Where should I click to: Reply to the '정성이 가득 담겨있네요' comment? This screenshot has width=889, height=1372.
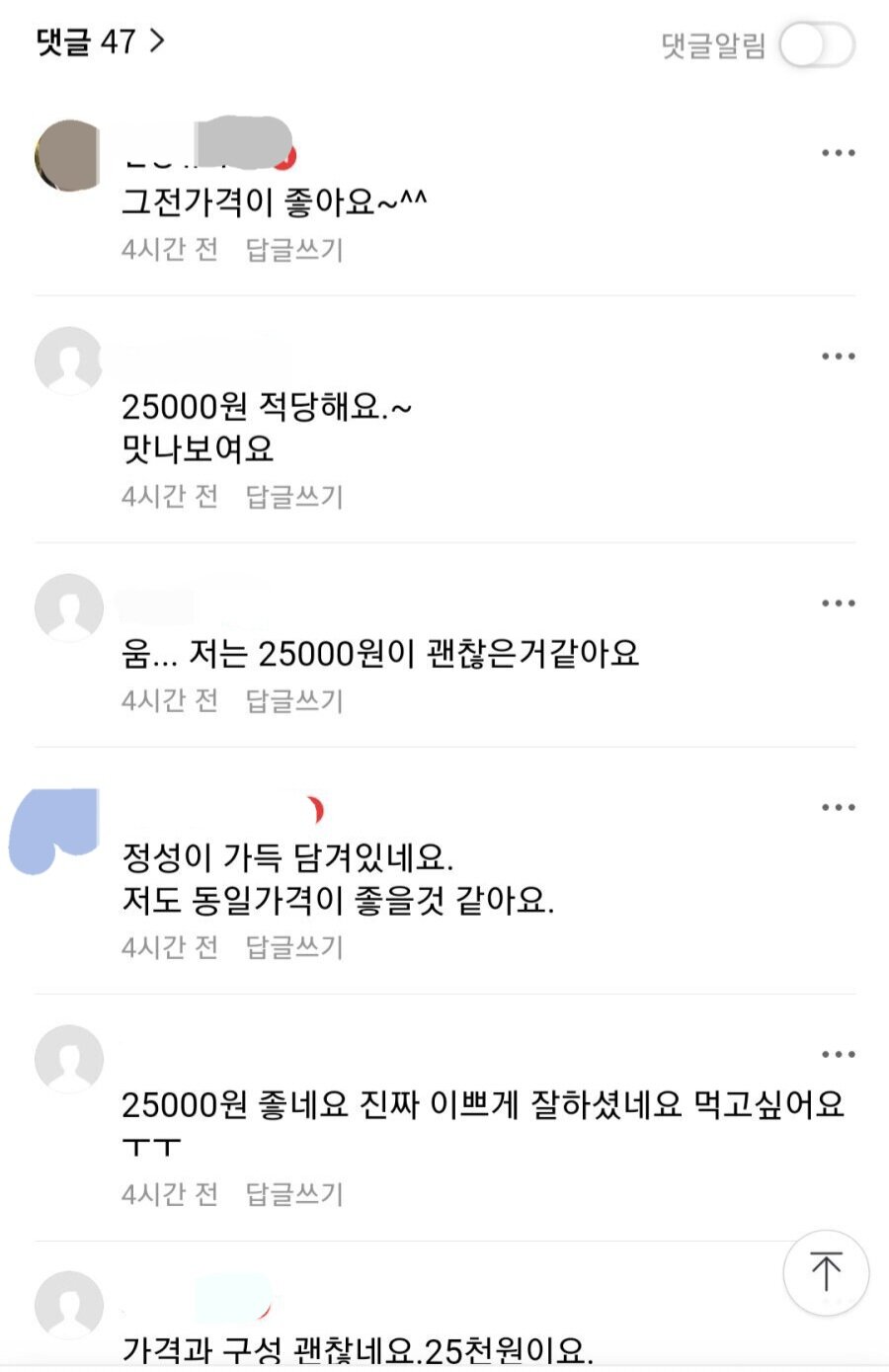[293, 947]
